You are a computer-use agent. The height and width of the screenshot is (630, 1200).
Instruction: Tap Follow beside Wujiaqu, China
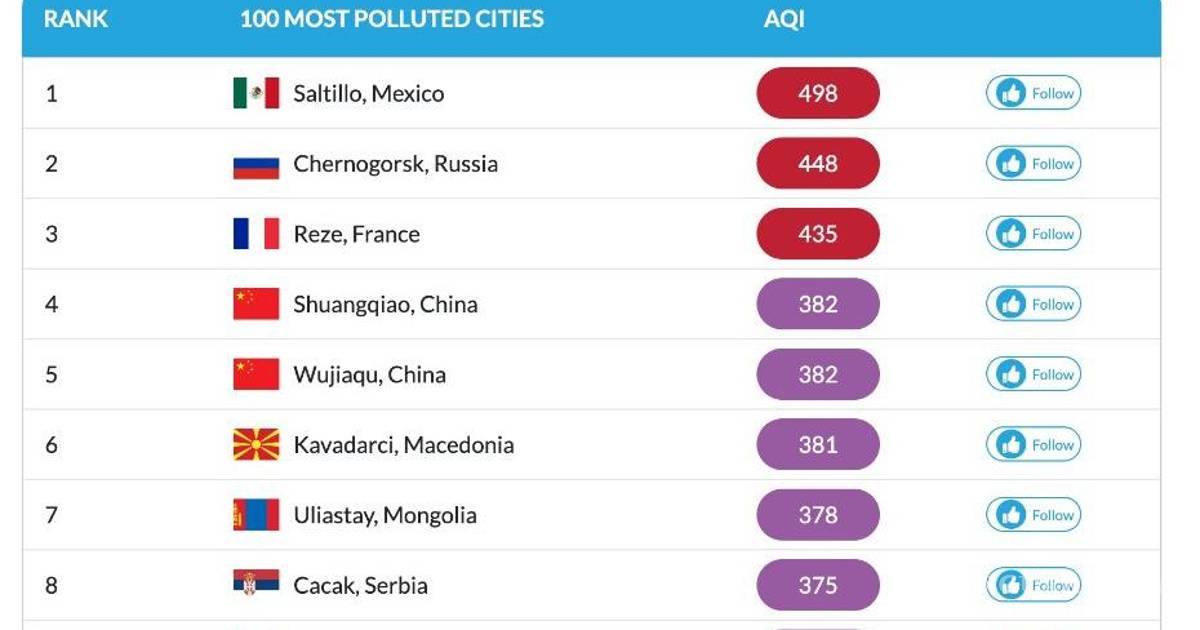pyautogui.click(x=1033, y=375)
